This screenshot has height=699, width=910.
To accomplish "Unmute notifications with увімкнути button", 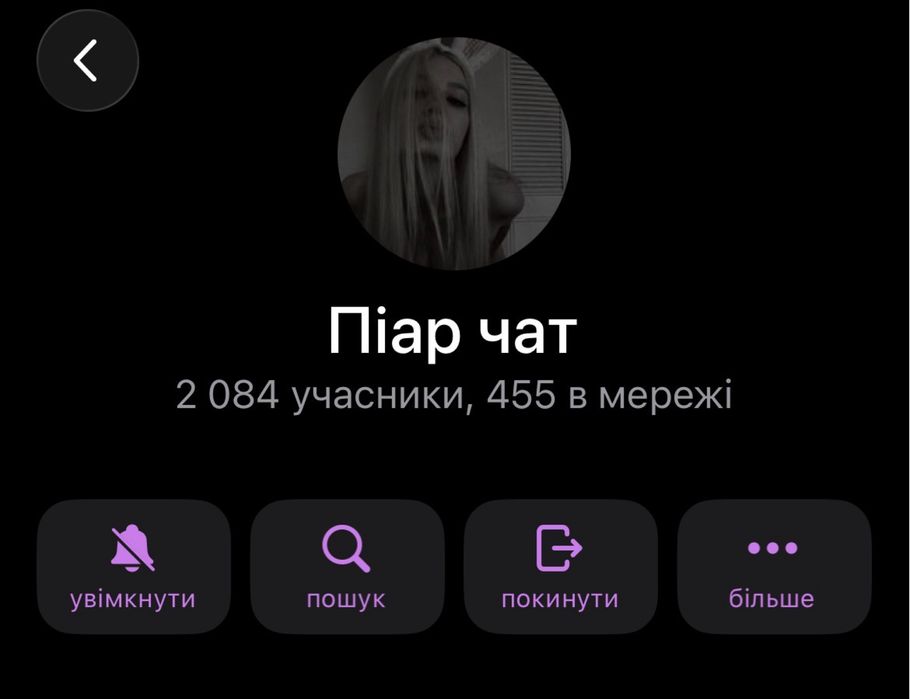I will [x=133, y=567].
